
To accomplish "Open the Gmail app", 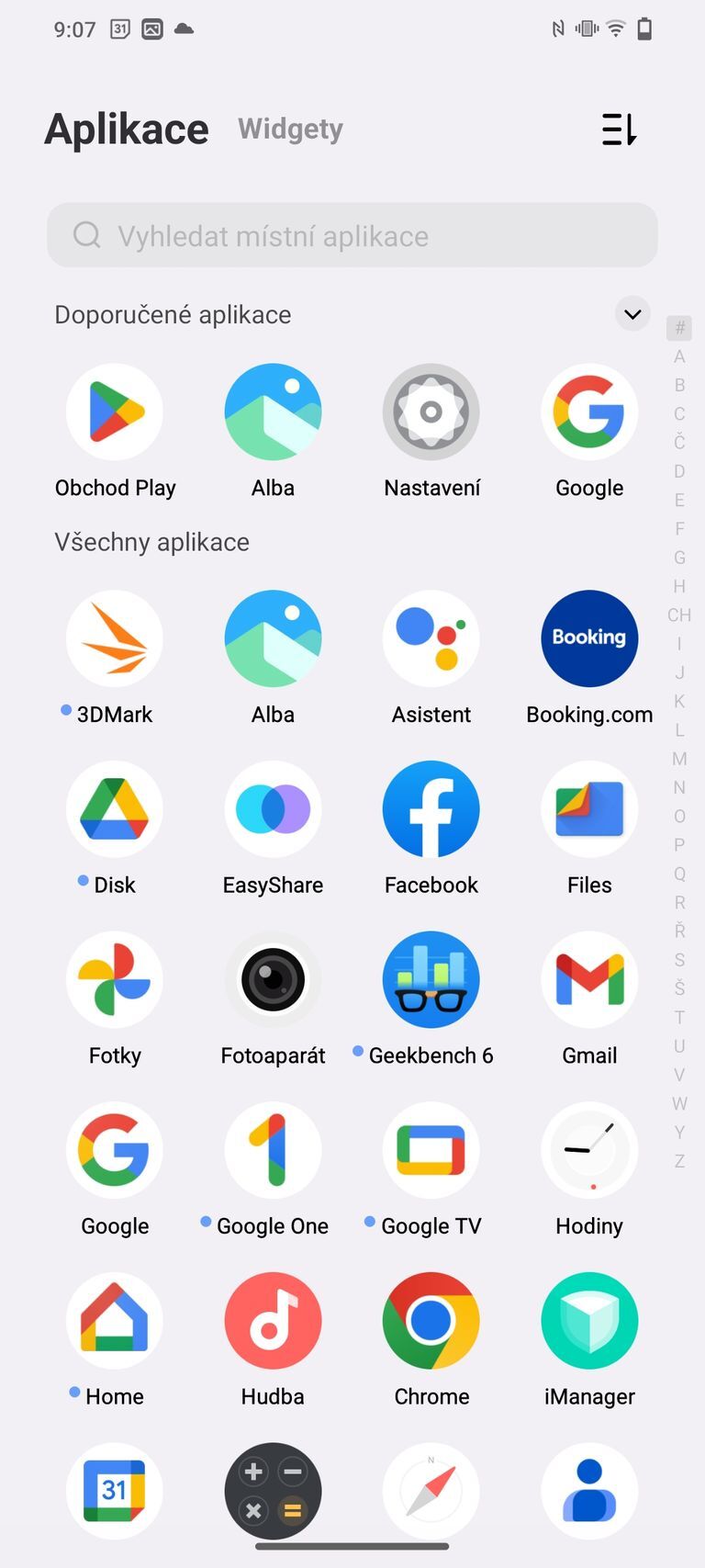I will coord(588,979).
